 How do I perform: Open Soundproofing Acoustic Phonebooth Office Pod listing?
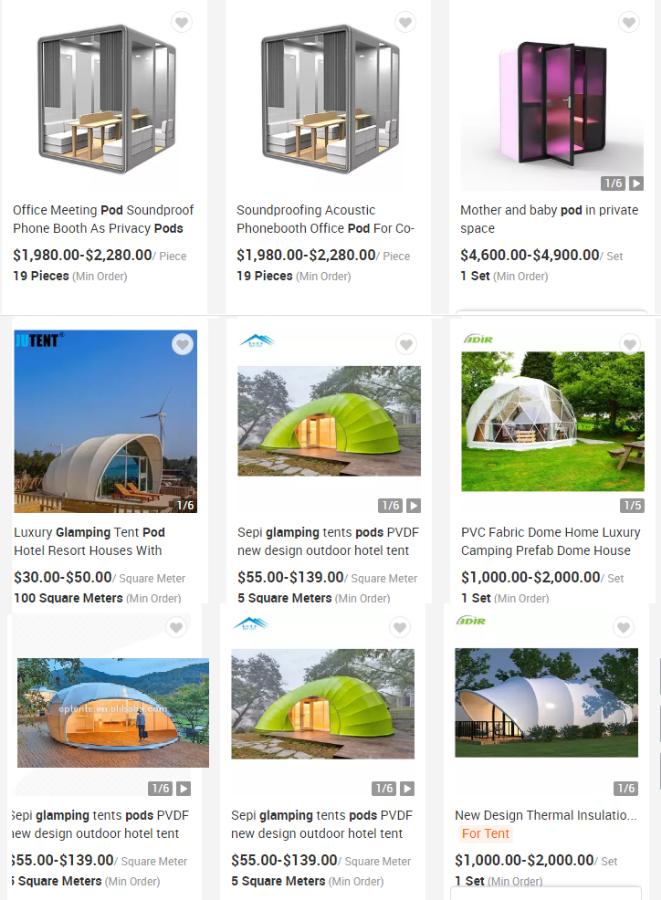point(325,219)
